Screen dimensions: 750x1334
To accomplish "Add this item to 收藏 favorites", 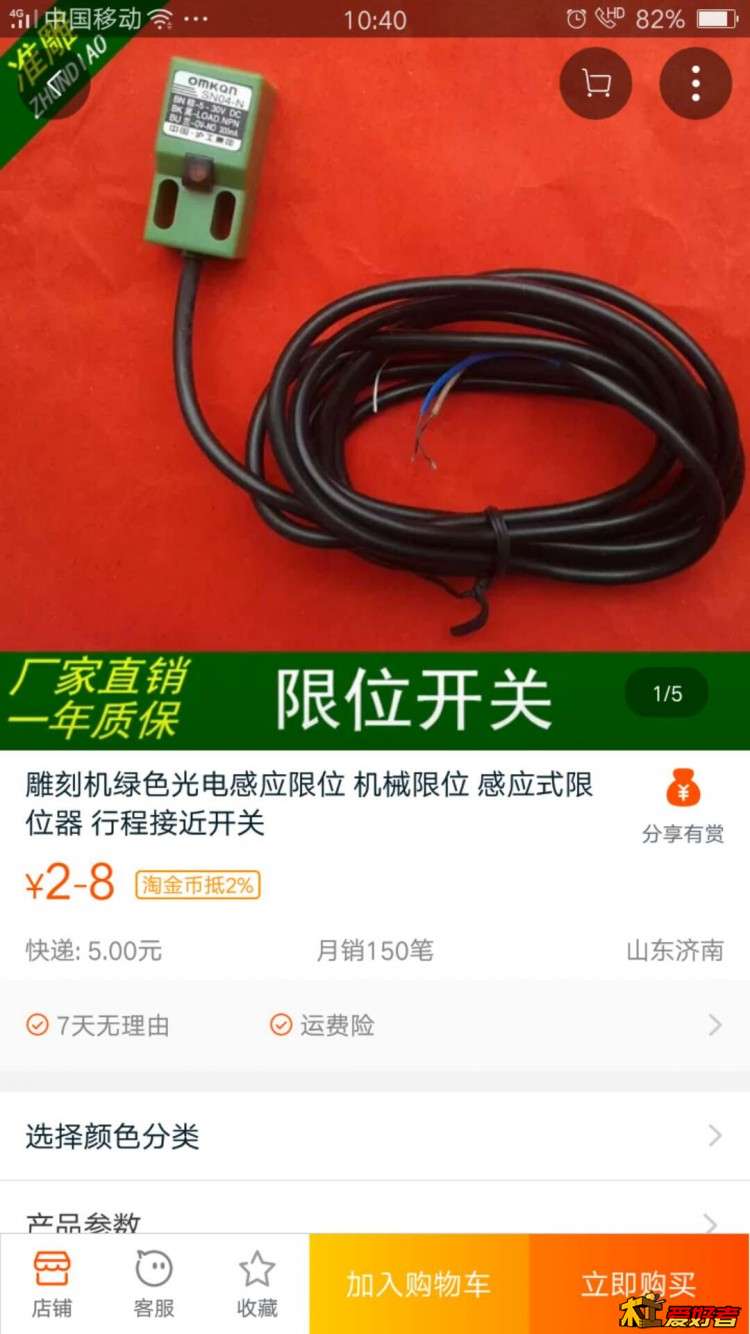I will (257, 1283).
